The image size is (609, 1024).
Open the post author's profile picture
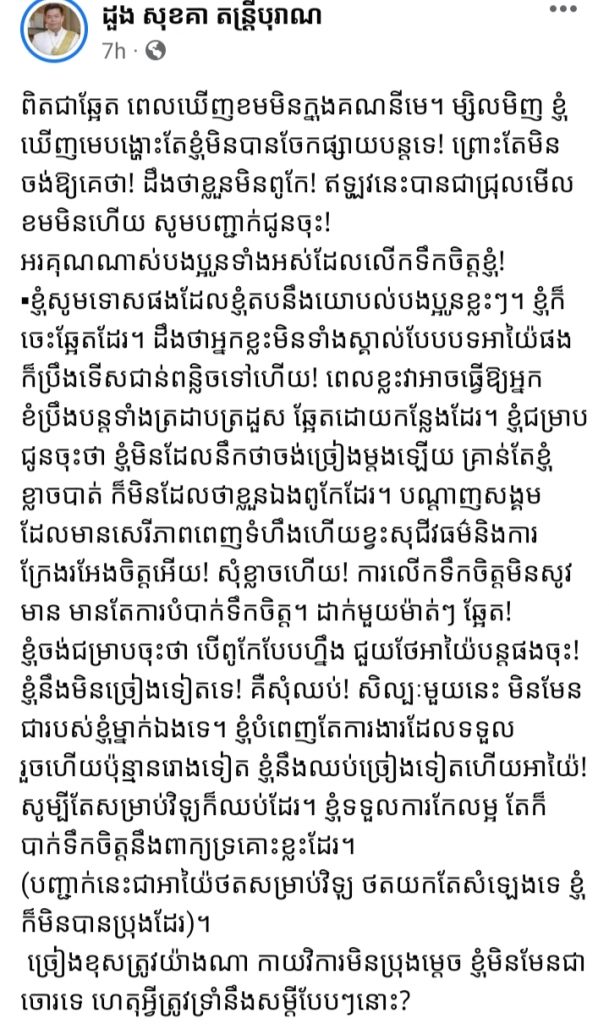[x=54, y=28]
